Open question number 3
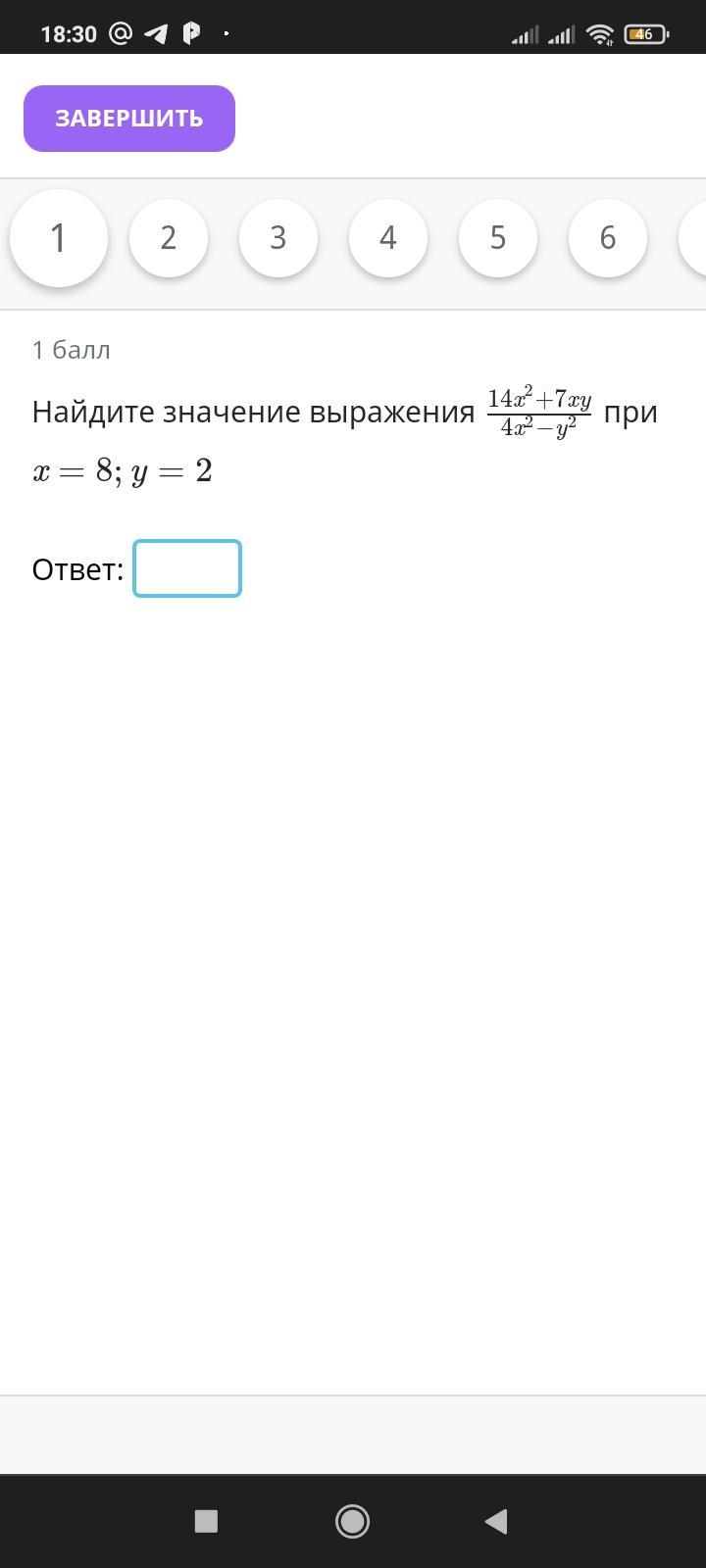Image resolution: width=706 pixels, height=1568 pixels. [278, 238]
